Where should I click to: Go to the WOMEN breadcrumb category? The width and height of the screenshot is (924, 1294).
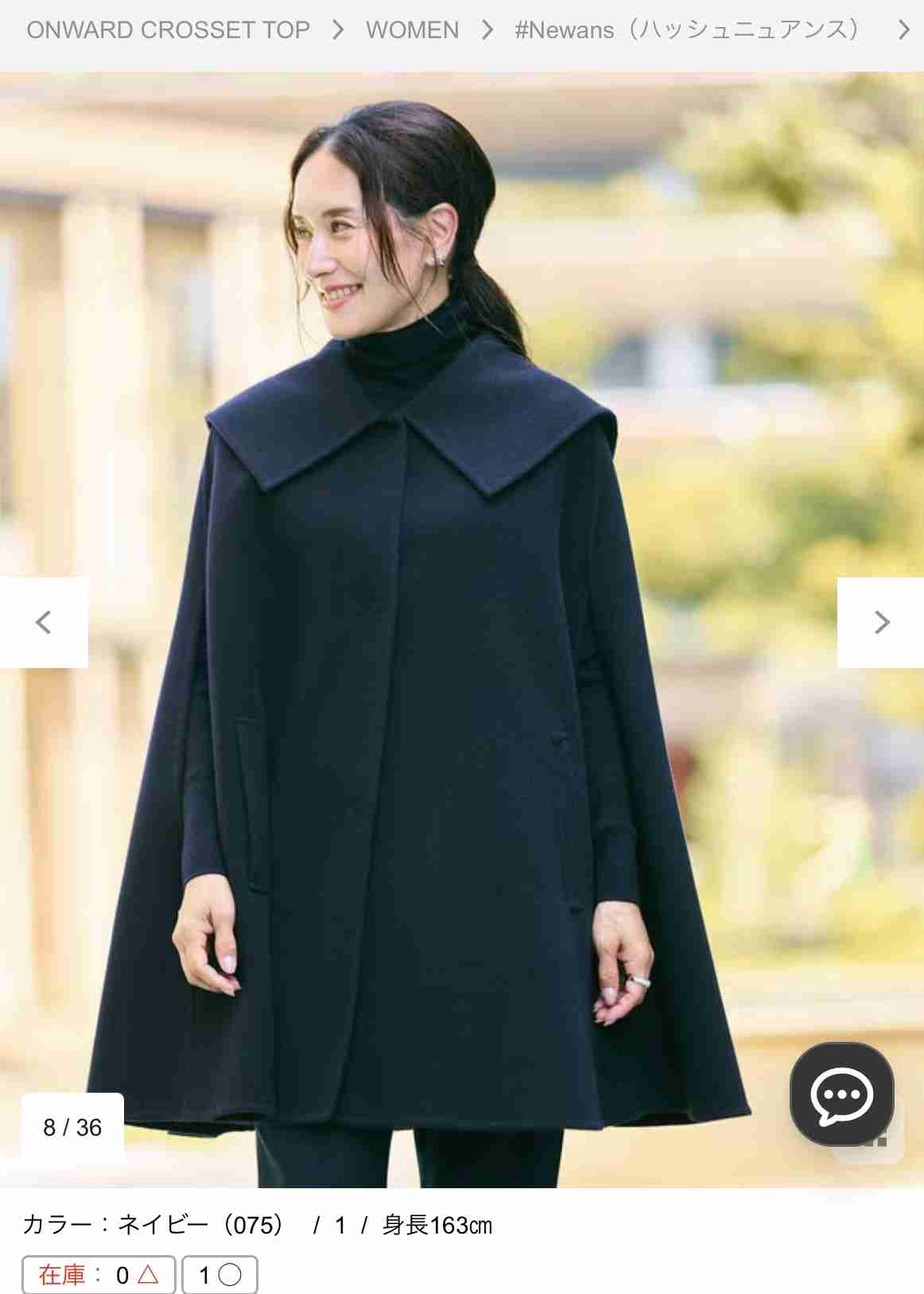tap(412, 30)
